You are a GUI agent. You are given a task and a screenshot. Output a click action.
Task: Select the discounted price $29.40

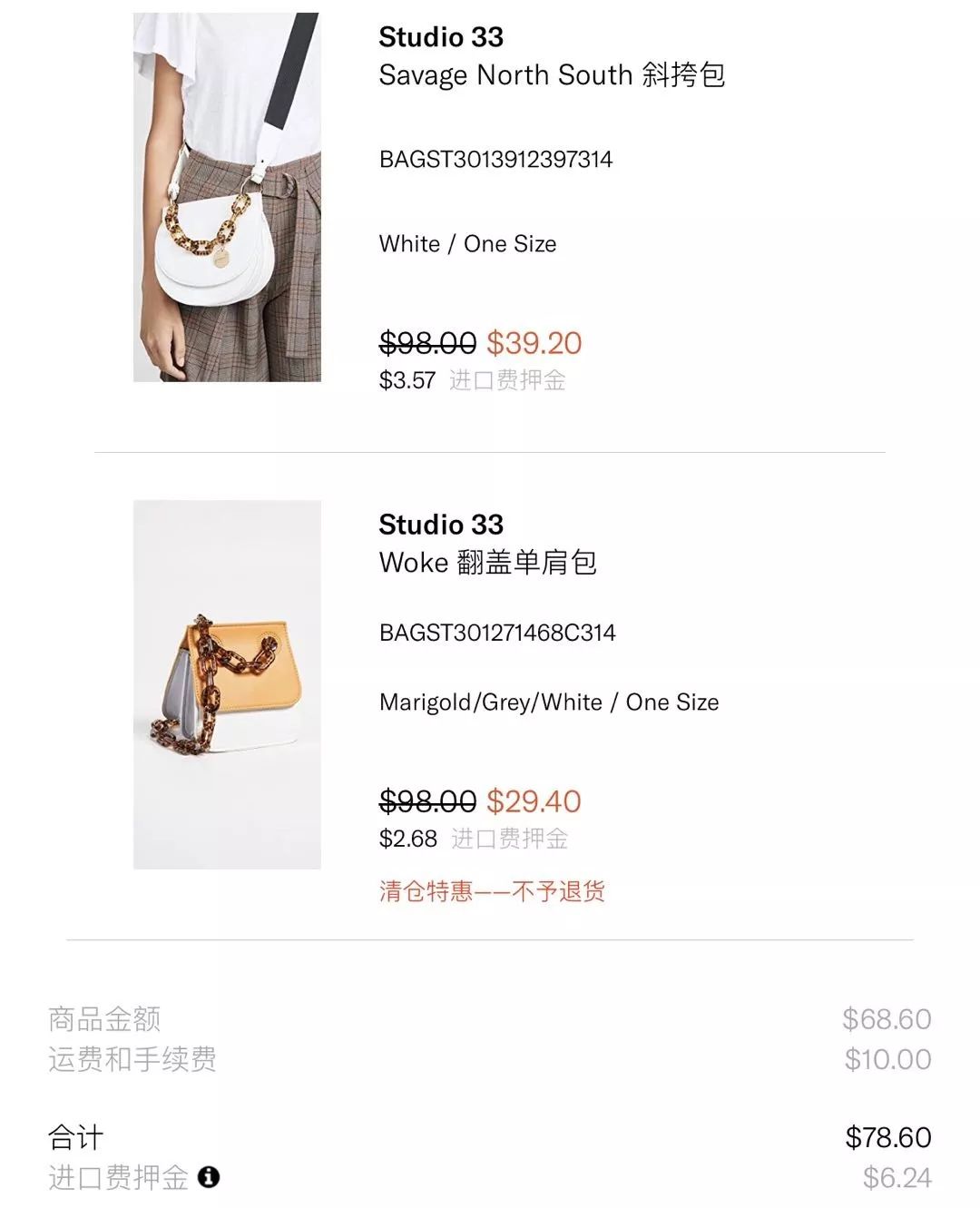[x=534, y=800]
